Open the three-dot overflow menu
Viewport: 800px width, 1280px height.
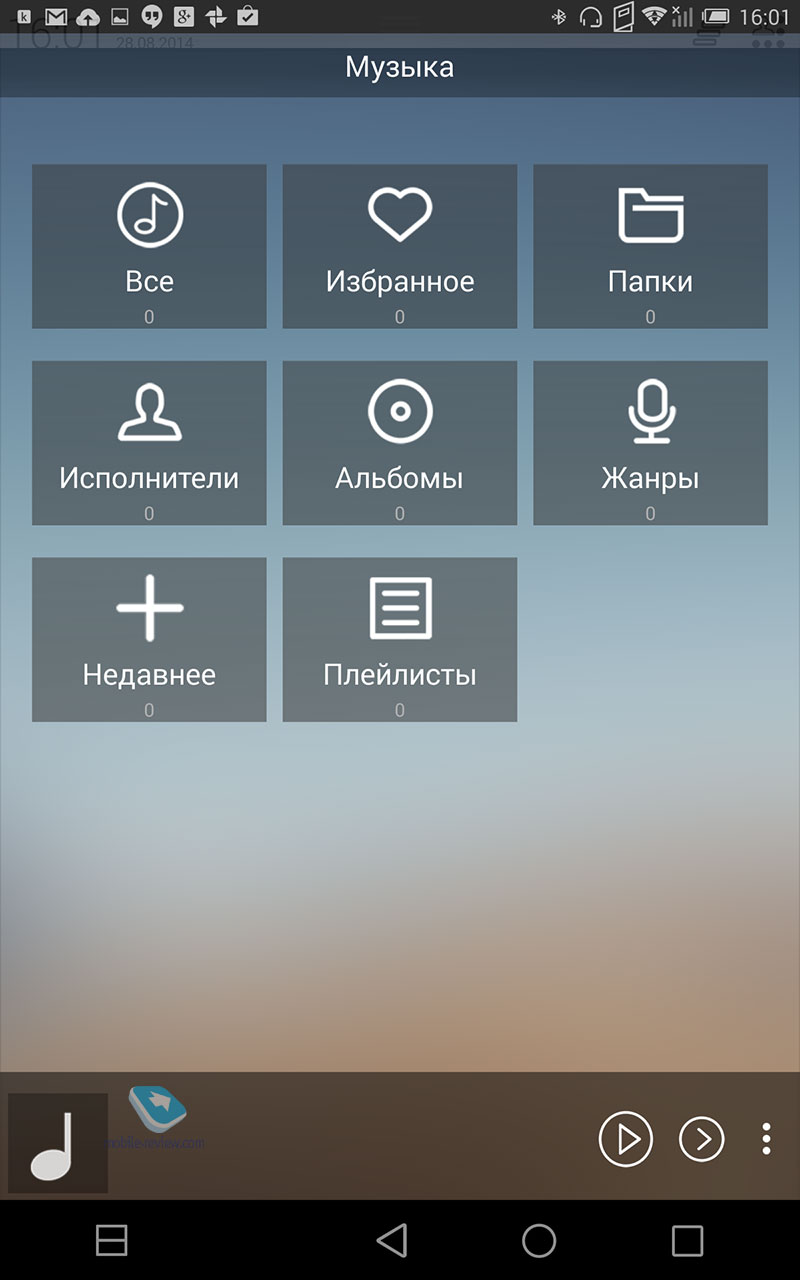pos(766,1139)
